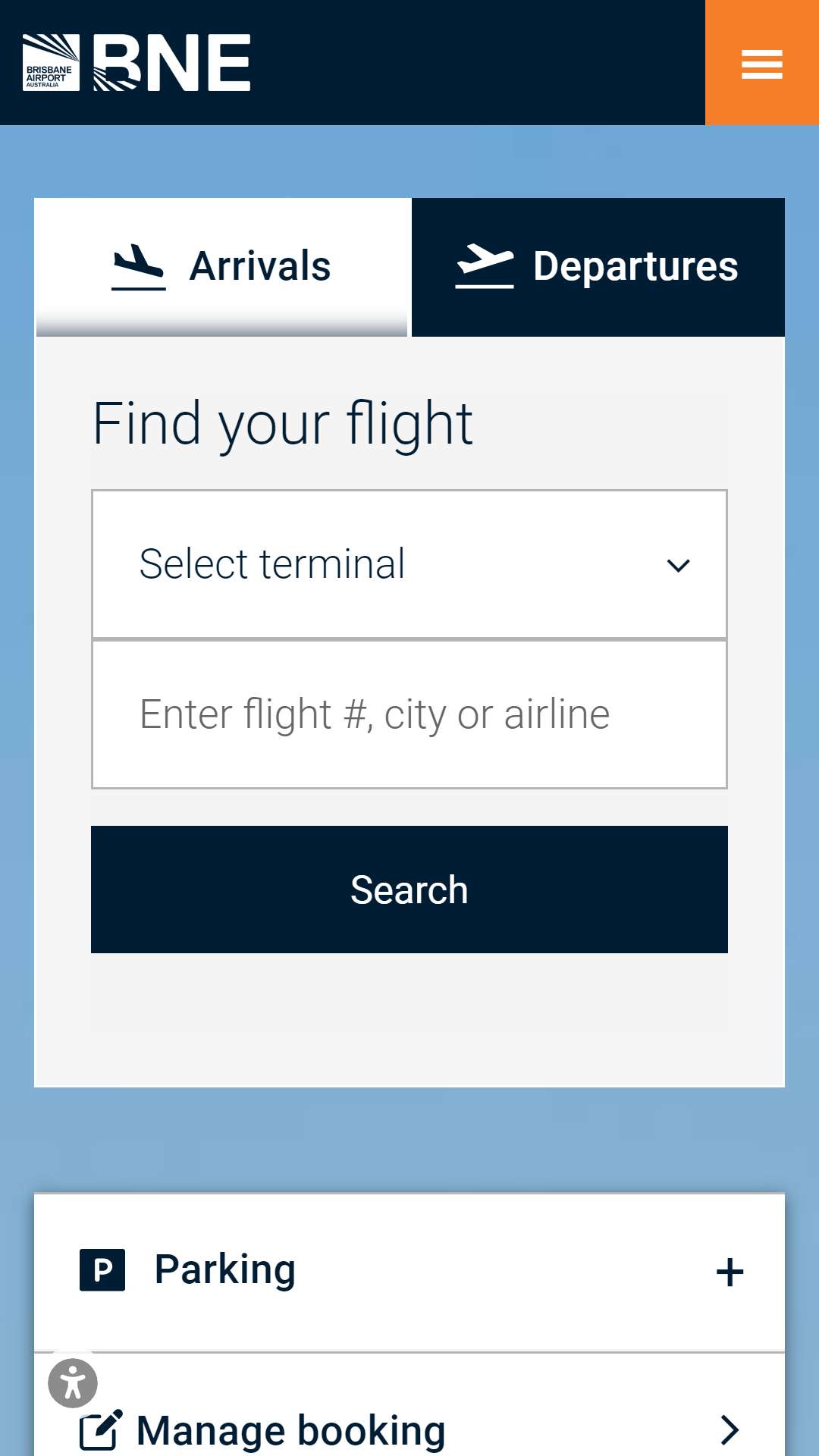Viewport: 819px width, 1456px height.
Task: Switch to the Arrivals tab
Action: 222,267
